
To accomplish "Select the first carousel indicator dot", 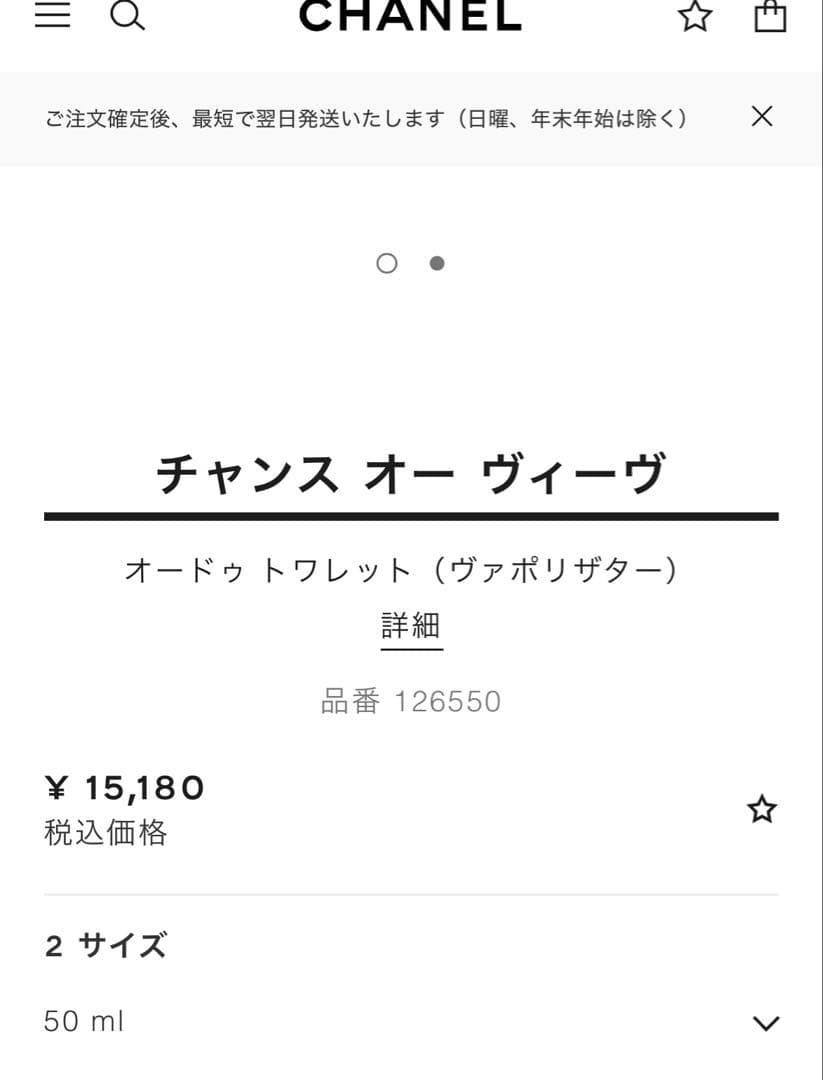I will point(388,263).
